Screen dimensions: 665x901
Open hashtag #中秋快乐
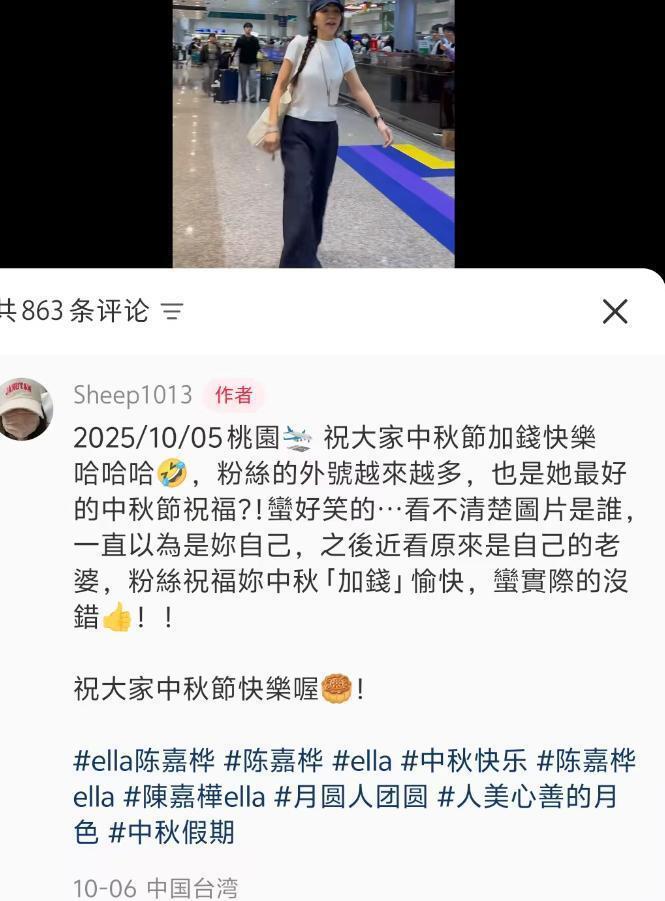pyautogui.click(x=463, y=761)
